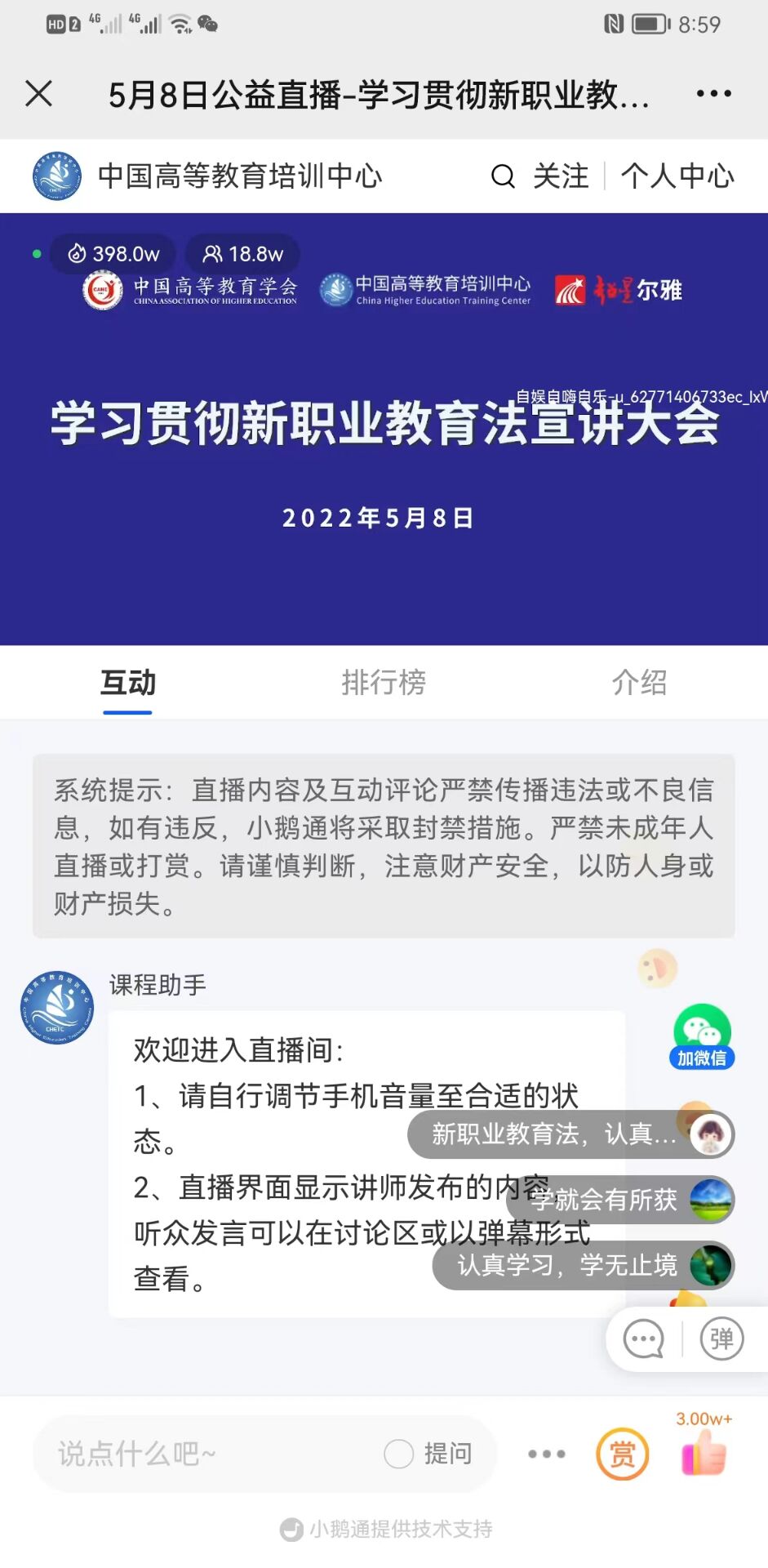768x1568 pixels.
Task: Open 个人中心 personal center
Action: coord(677,176)
